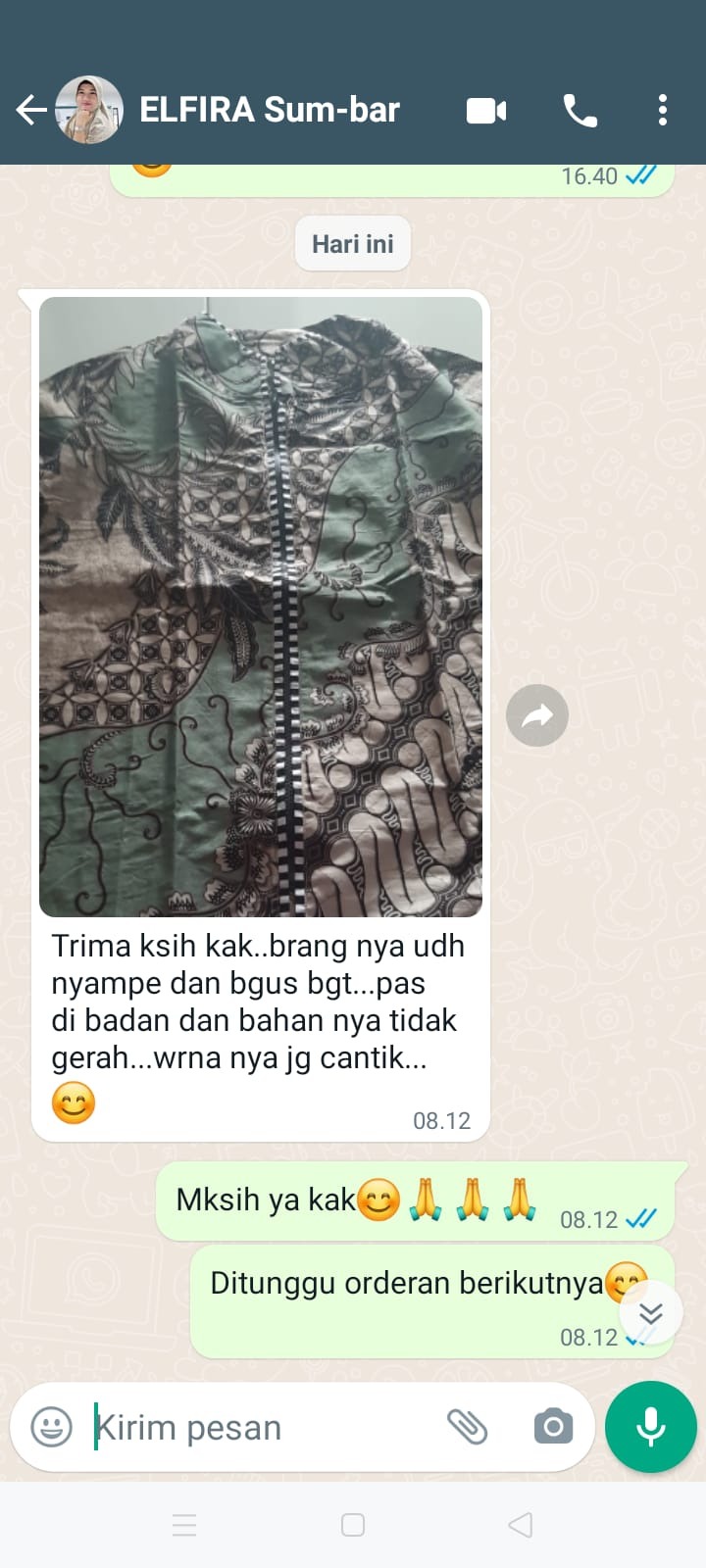The image size is (706, 1568).
Task: Jump to the latest message
Action: [x=650, y=1312]
